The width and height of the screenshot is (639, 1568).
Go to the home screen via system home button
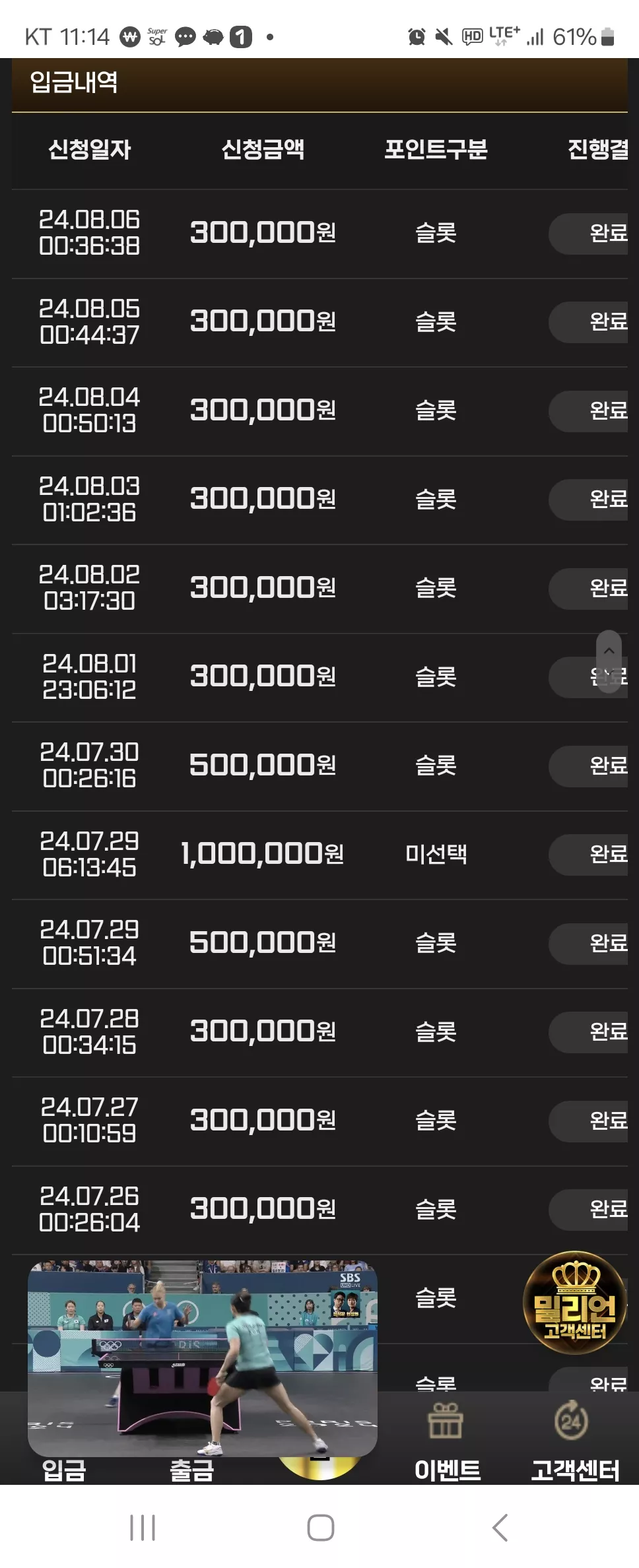click(320, 1527)
